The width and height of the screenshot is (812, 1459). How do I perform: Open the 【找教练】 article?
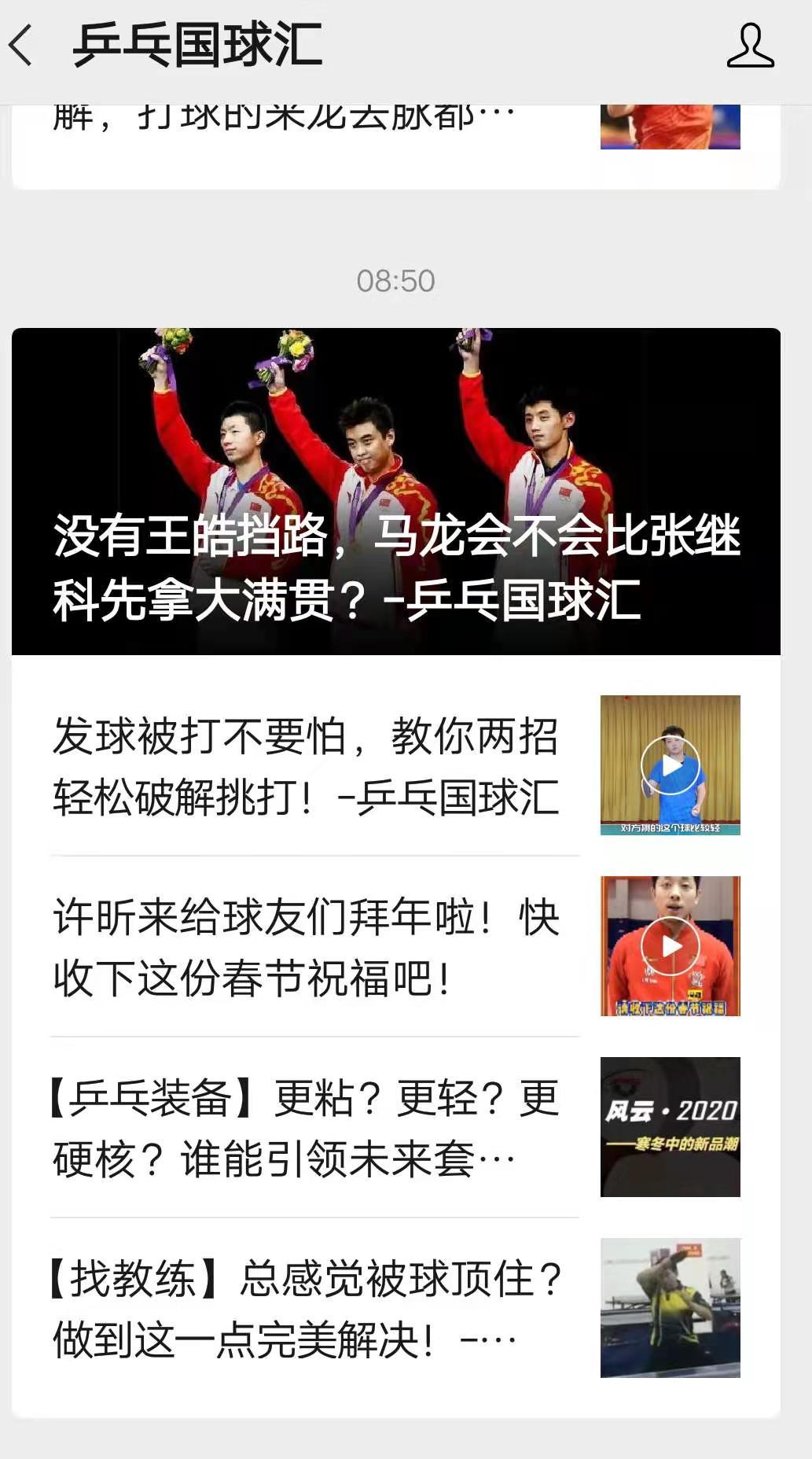[307, 1309]
